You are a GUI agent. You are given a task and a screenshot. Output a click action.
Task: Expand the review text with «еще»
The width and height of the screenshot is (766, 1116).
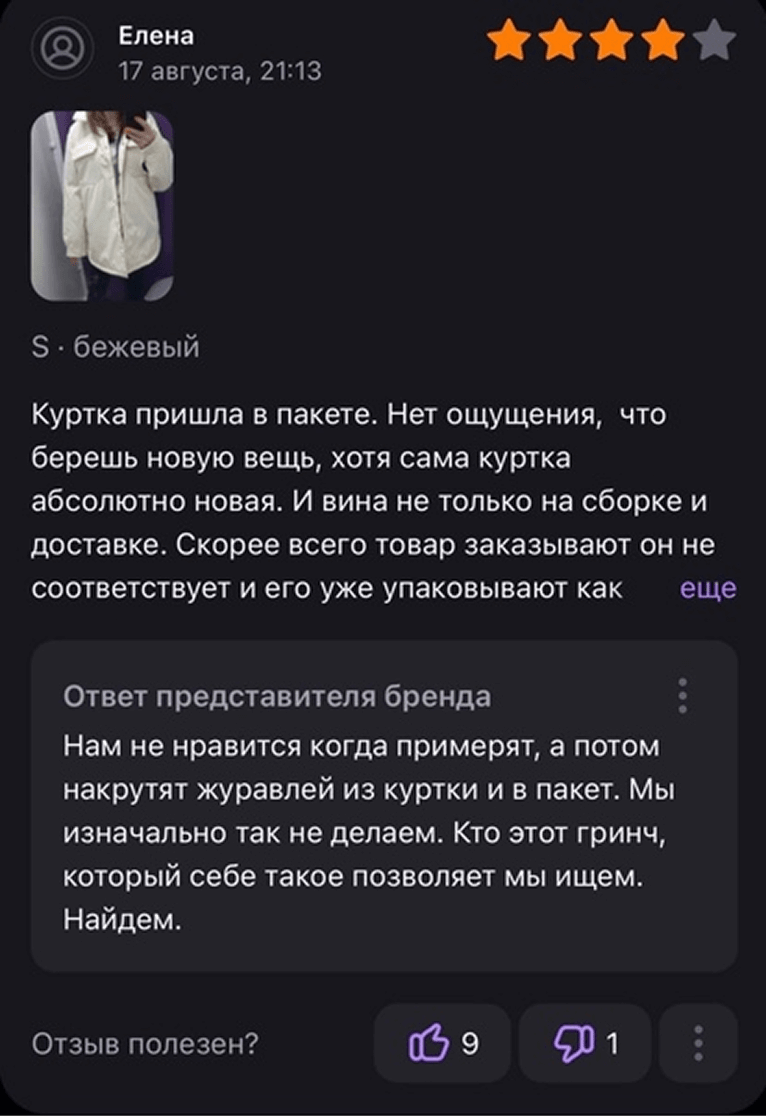(707, 589)
